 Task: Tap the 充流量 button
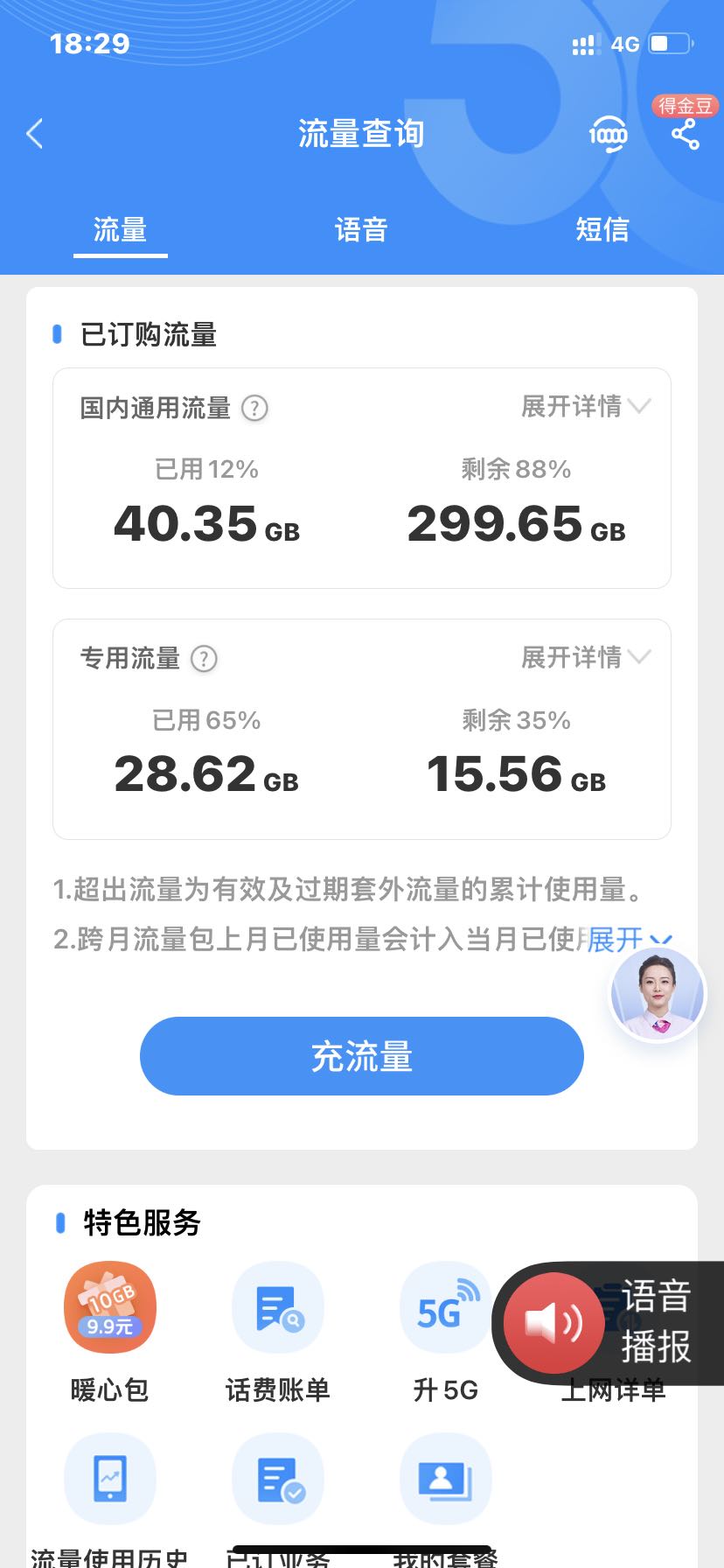361,1056
